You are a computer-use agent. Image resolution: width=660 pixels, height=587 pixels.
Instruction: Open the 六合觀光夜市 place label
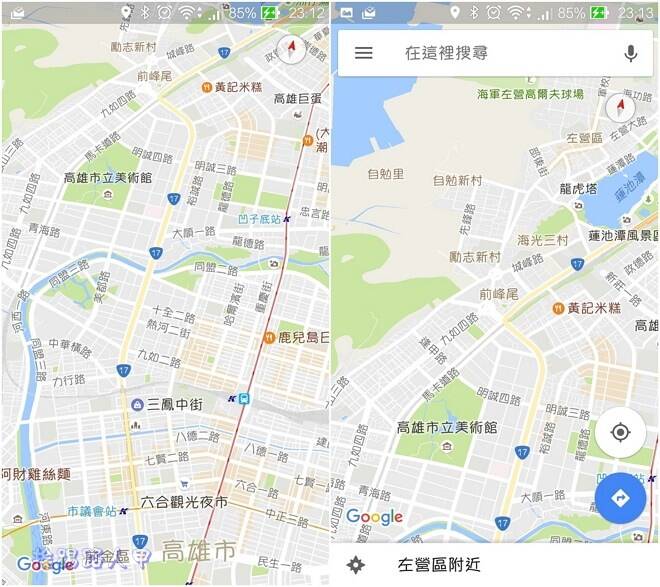[184, 502]
